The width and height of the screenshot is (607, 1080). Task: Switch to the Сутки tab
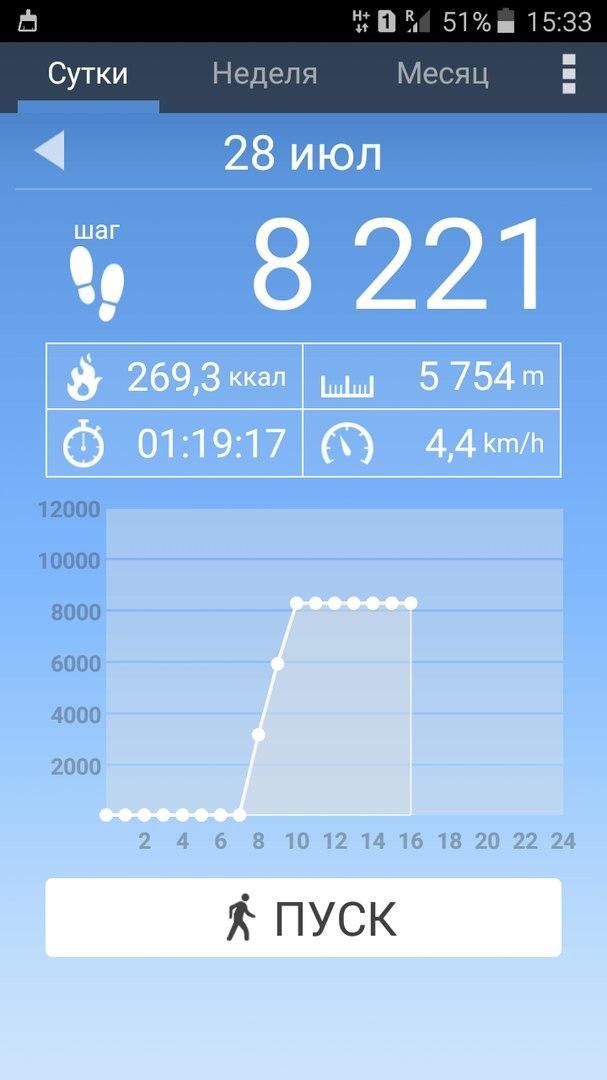(88, 74)
